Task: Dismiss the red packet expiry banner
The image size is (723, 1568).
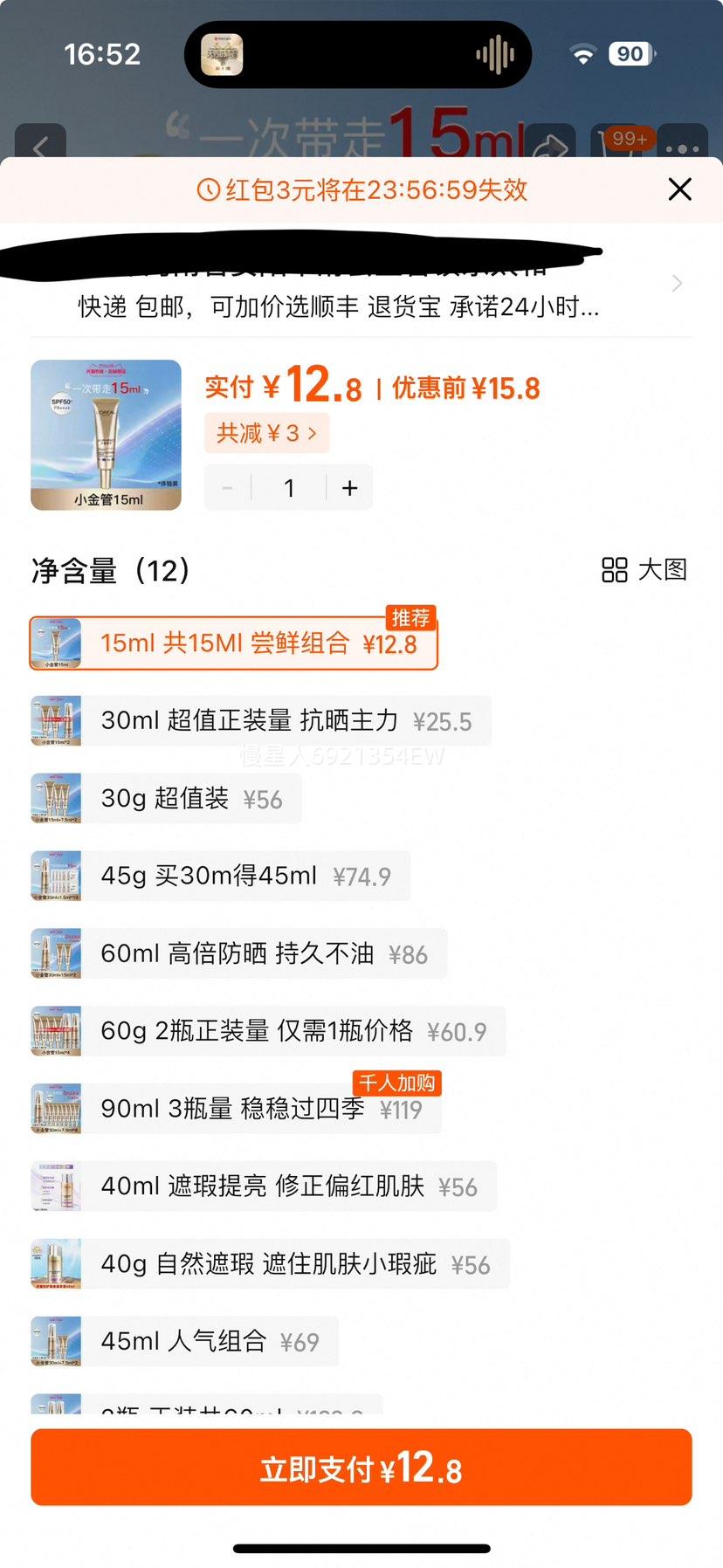Action: tap(679, 189)
